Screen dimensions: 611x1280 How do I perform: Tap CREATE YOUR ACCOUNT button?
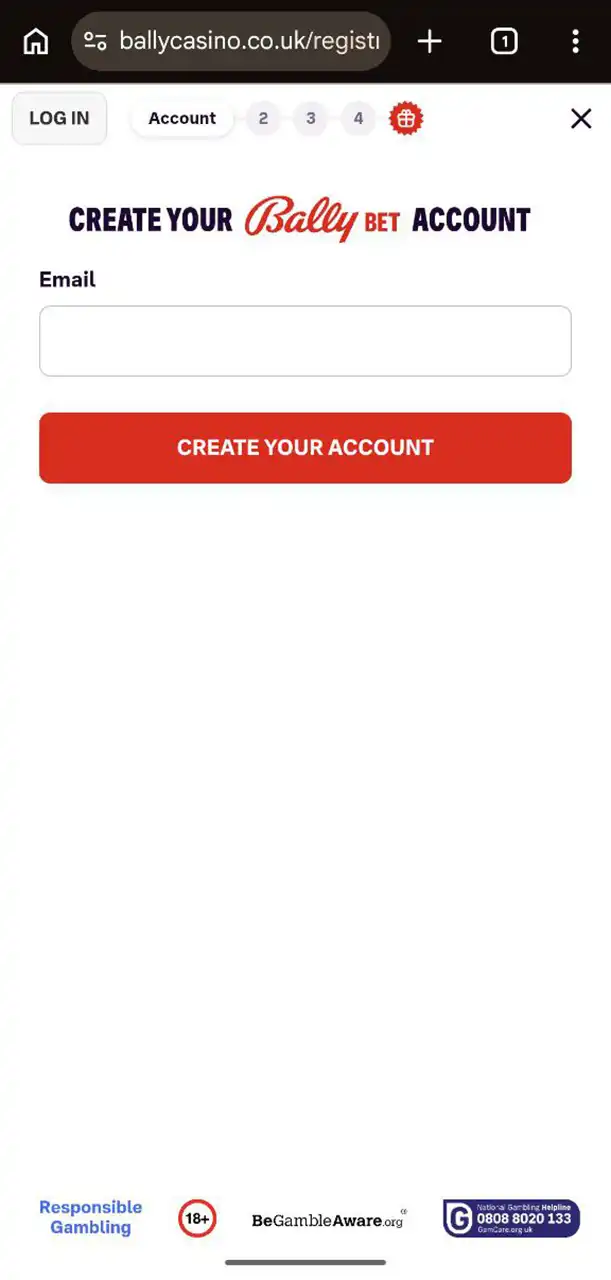point(305,448)
